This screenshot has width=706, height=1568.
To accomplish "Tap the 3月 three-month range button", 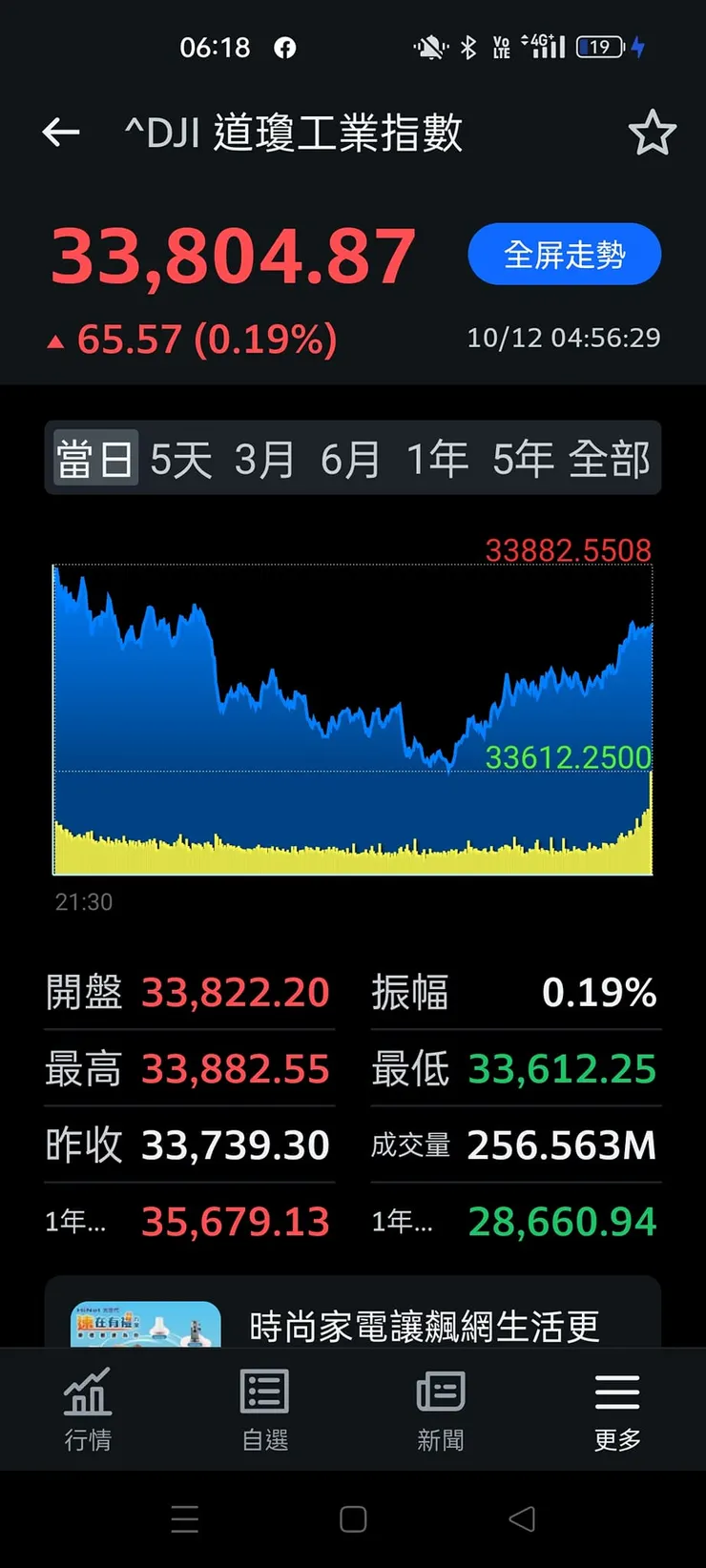I will coord(267,459).
